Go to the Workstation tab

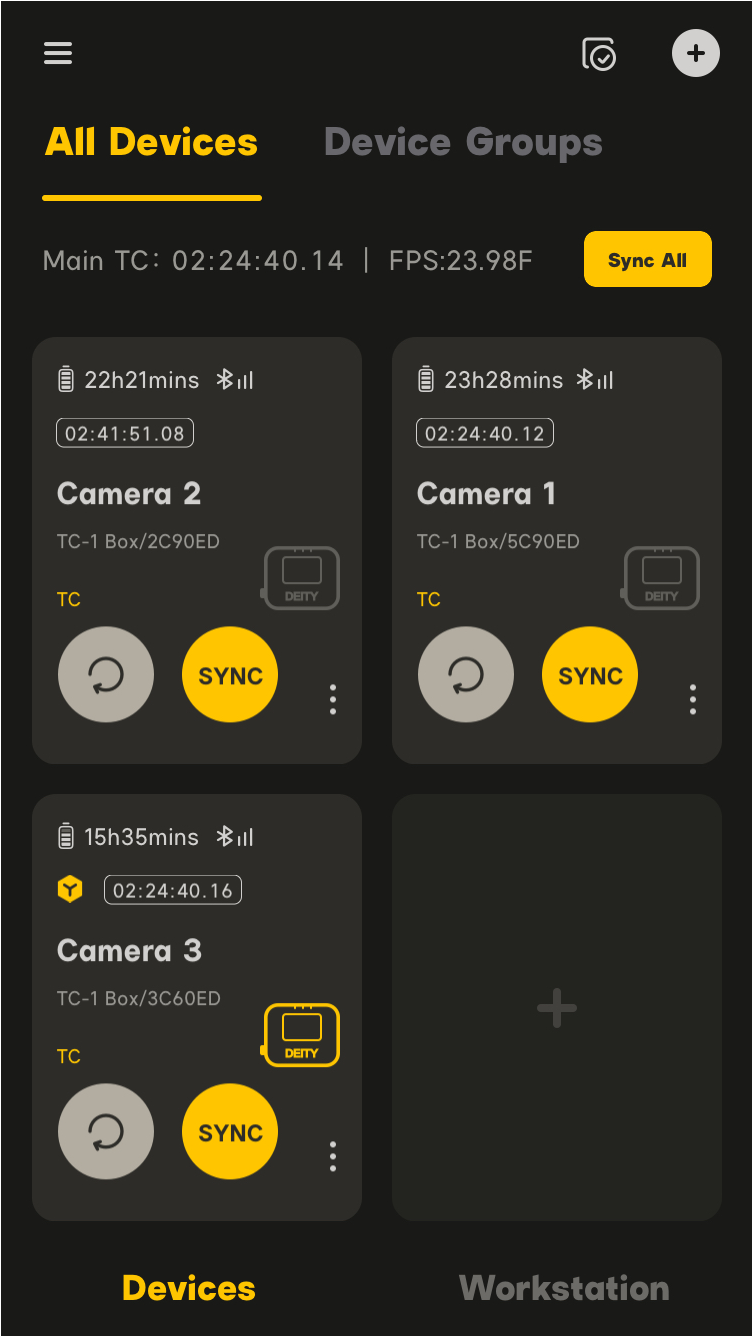click(564, 1288)
